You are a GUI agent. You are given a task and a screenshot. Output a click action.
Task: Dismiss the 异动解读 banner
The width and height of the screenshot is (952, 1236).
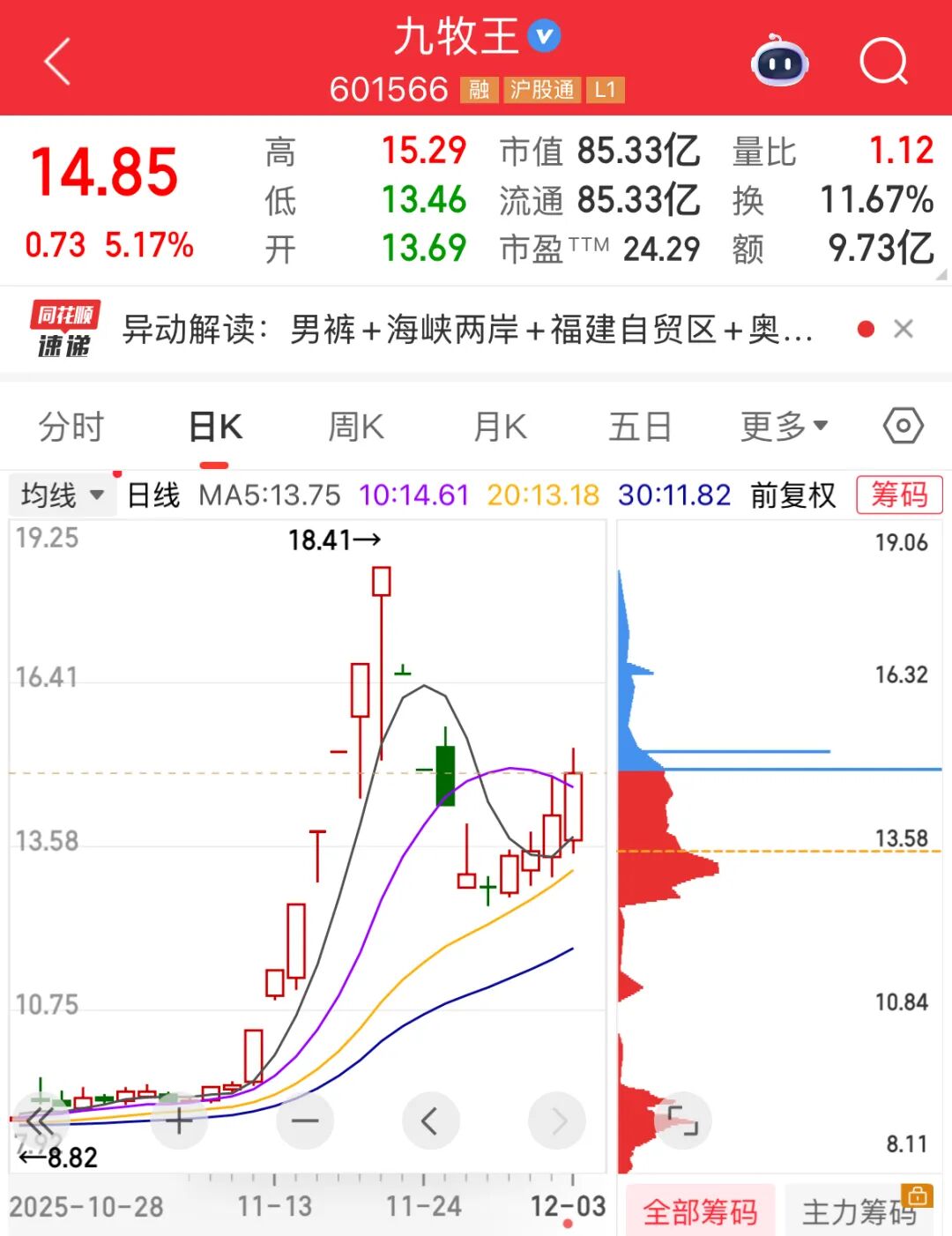tap(903, 329)
